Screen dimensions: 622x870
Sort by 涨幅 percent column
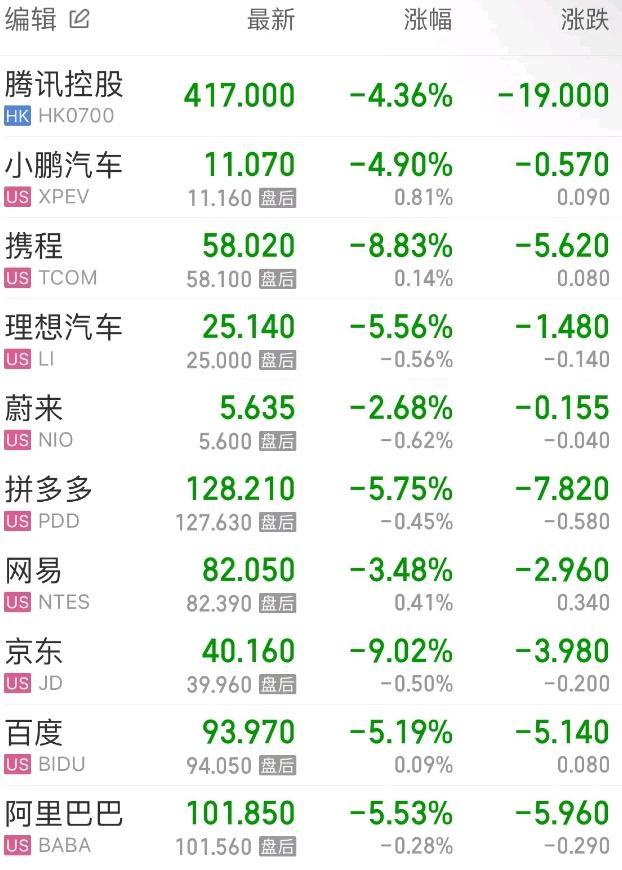(428, 20)
